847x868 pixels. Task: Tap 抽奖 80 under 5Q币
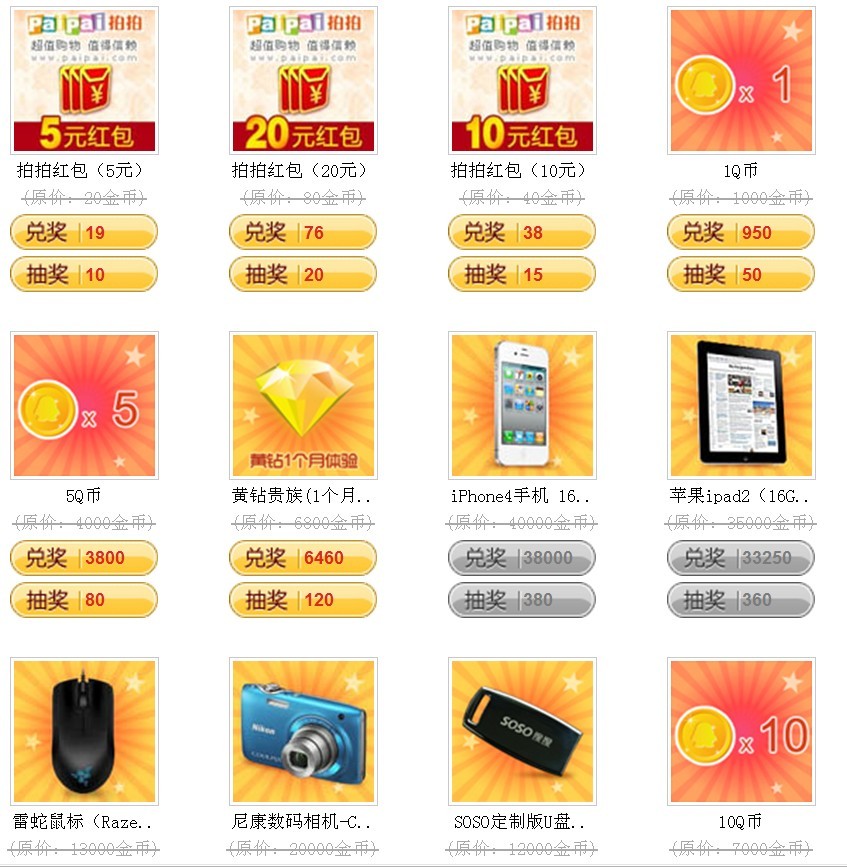coord(84,600)
